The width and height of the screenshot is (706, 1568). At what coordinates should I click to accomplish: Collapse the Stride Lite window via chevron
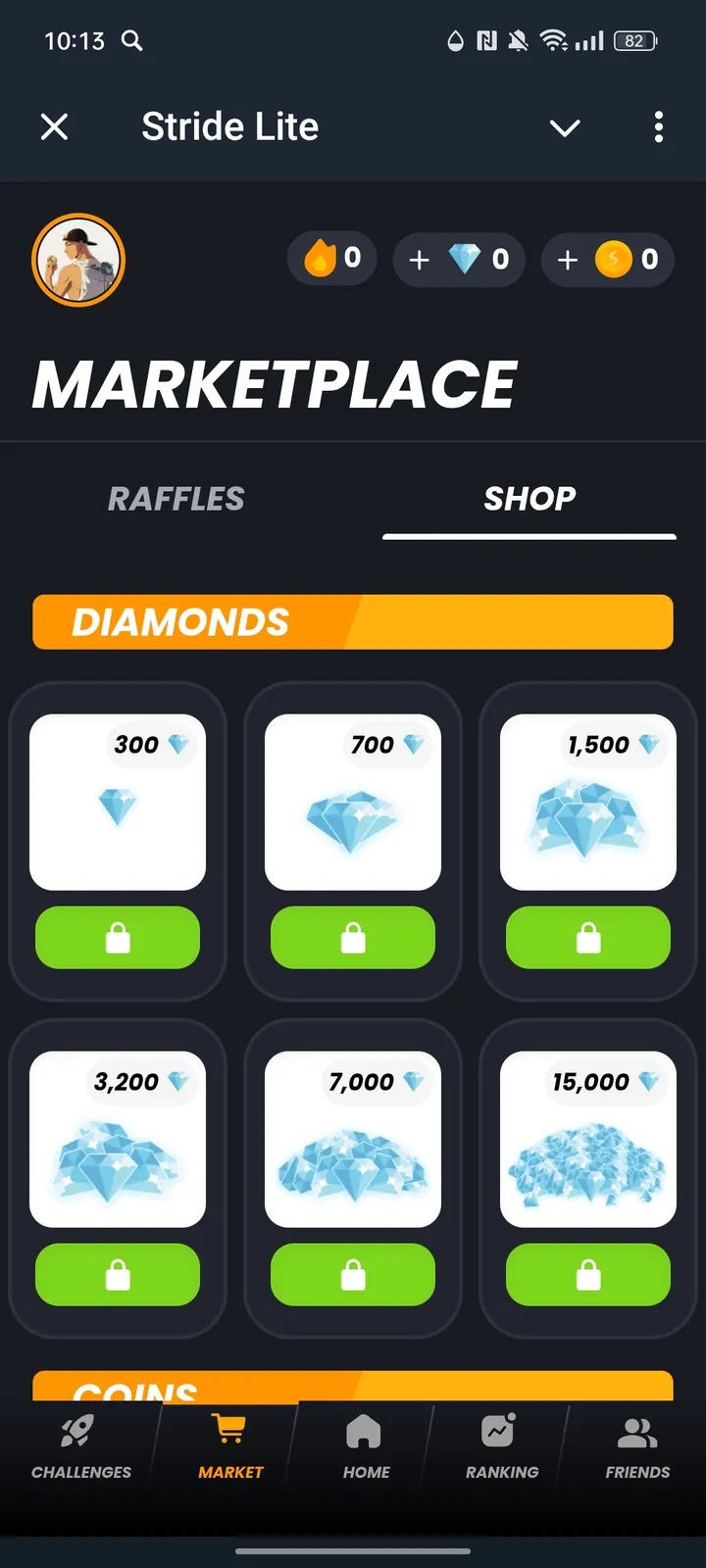coord(565,127)
